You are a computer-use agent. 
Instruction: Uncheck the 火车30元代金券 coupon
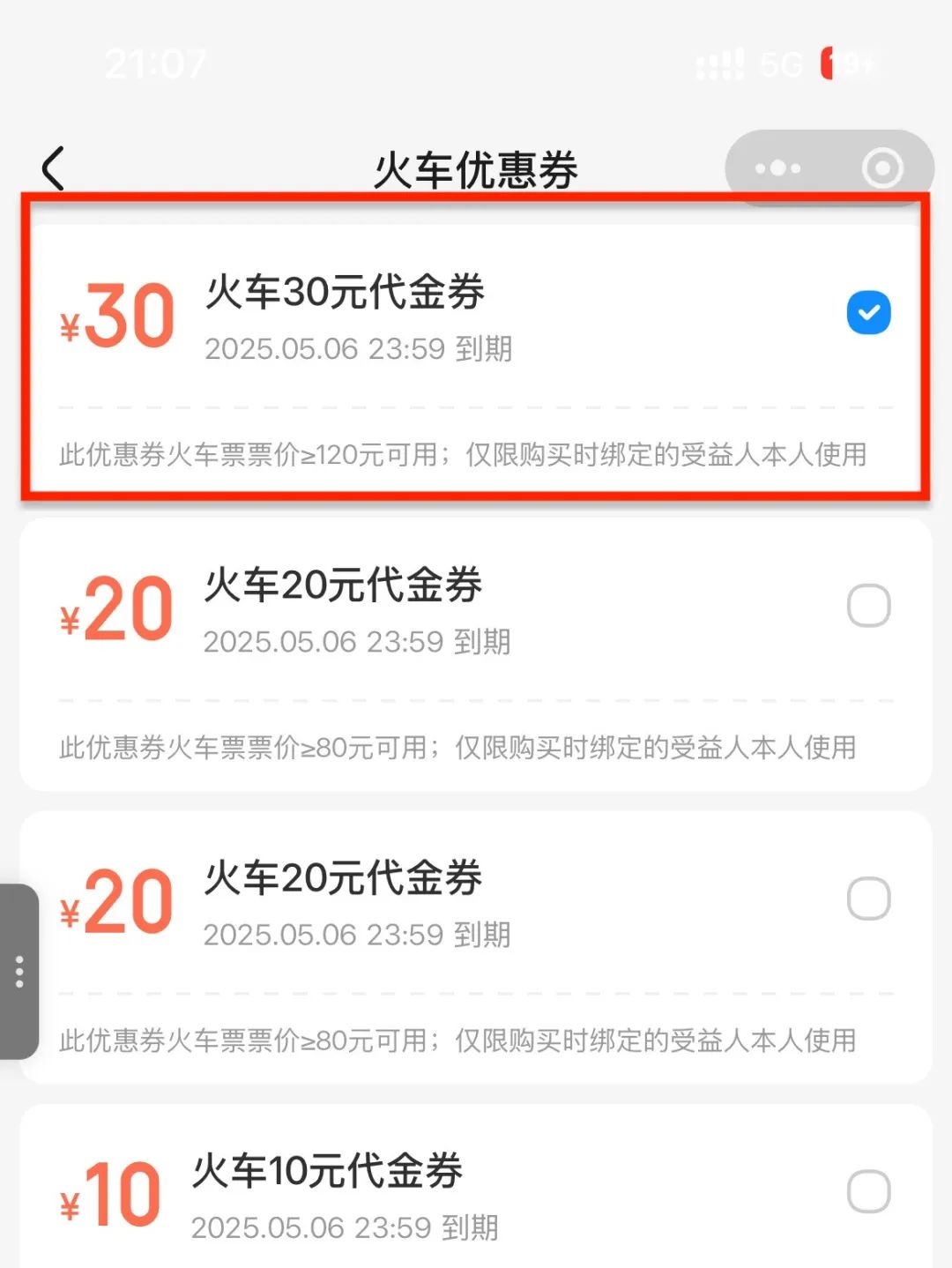(x=868, y=313)
